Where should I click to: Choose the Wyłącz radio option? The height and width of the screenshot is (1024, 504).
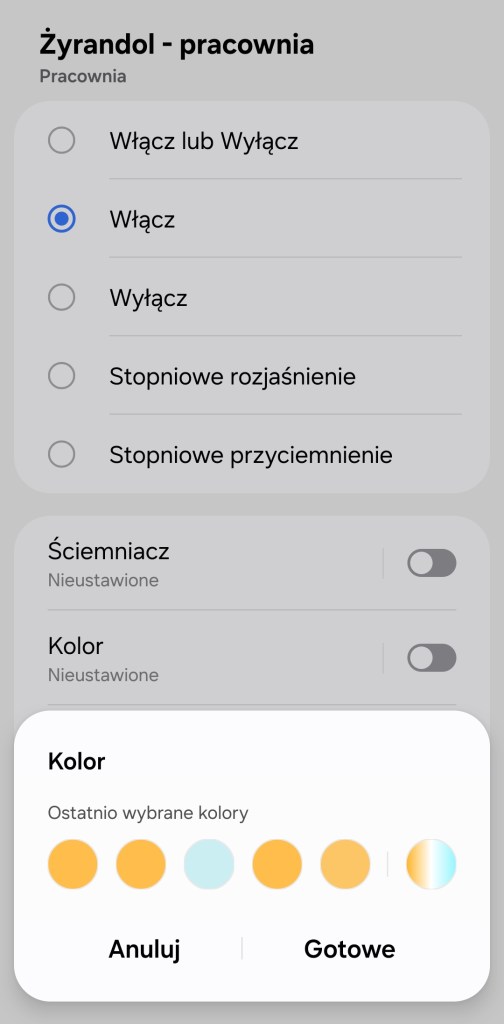pos(252,298)
